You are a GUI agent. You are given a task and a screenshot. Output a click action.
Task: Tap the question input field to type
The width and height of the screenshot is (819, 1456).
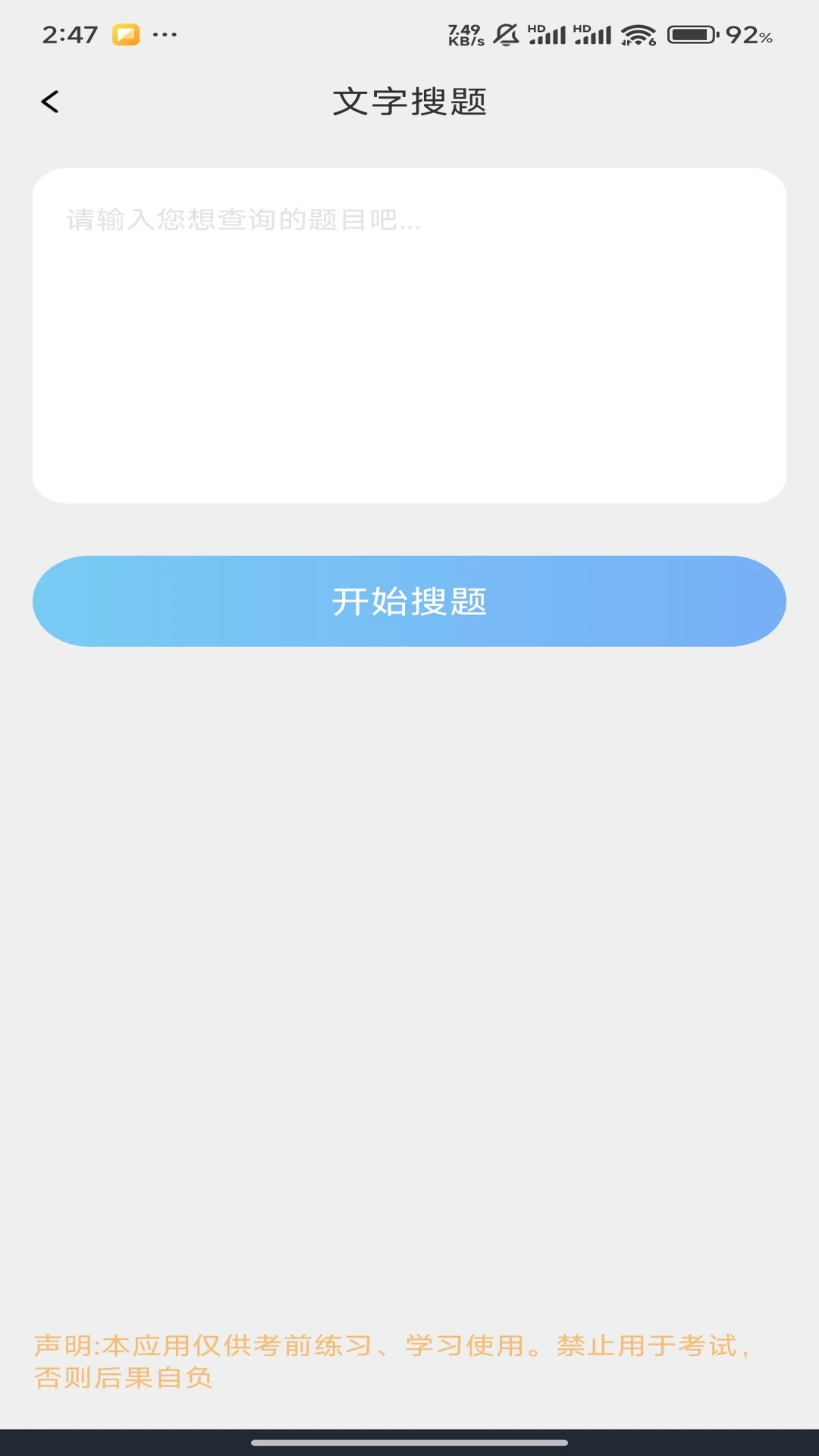pyautogui.click(x=409, y=334)
